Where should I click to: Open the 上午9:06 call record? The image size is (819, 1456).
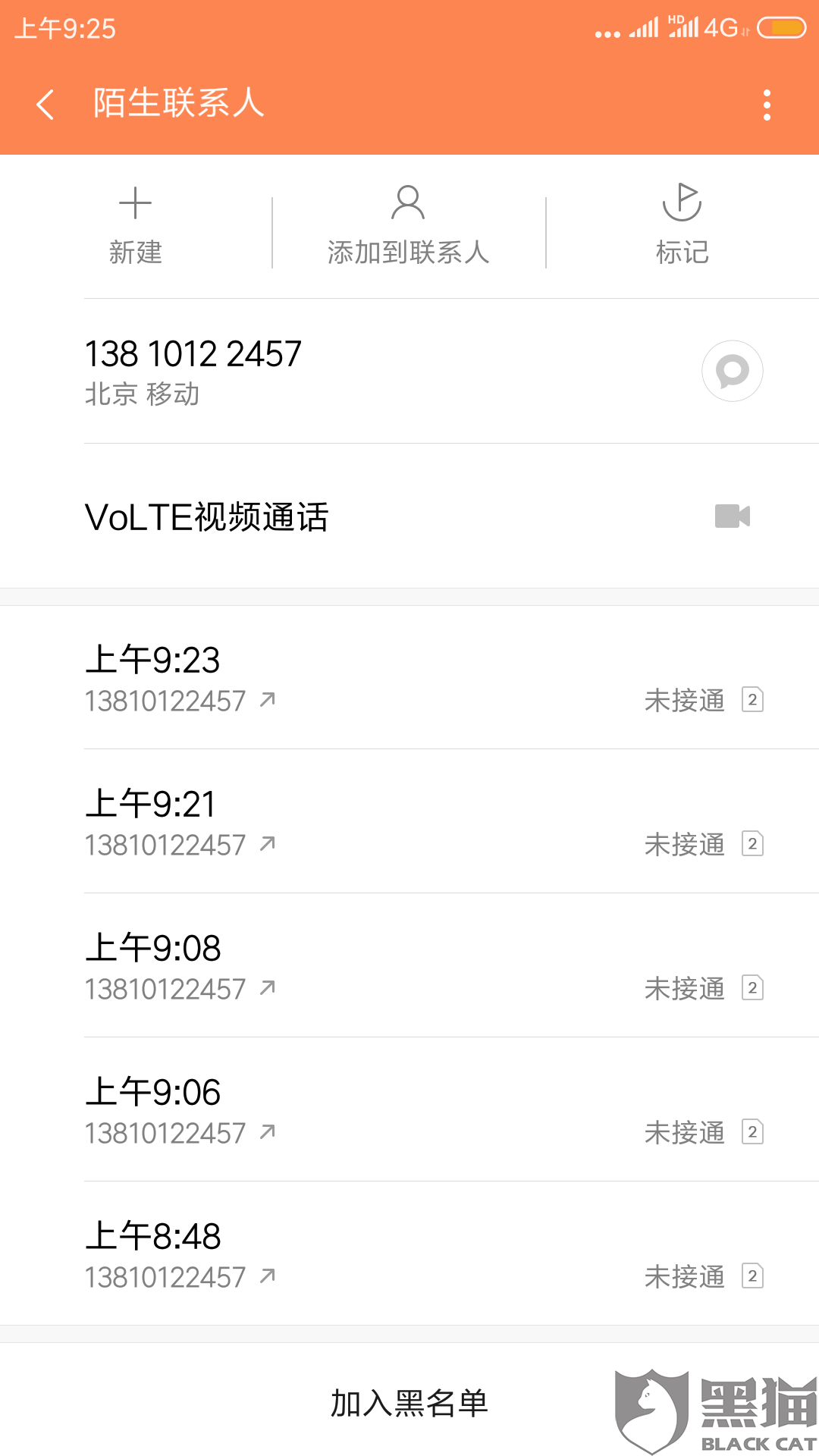pyautogui.click(x=409, y=1109)
